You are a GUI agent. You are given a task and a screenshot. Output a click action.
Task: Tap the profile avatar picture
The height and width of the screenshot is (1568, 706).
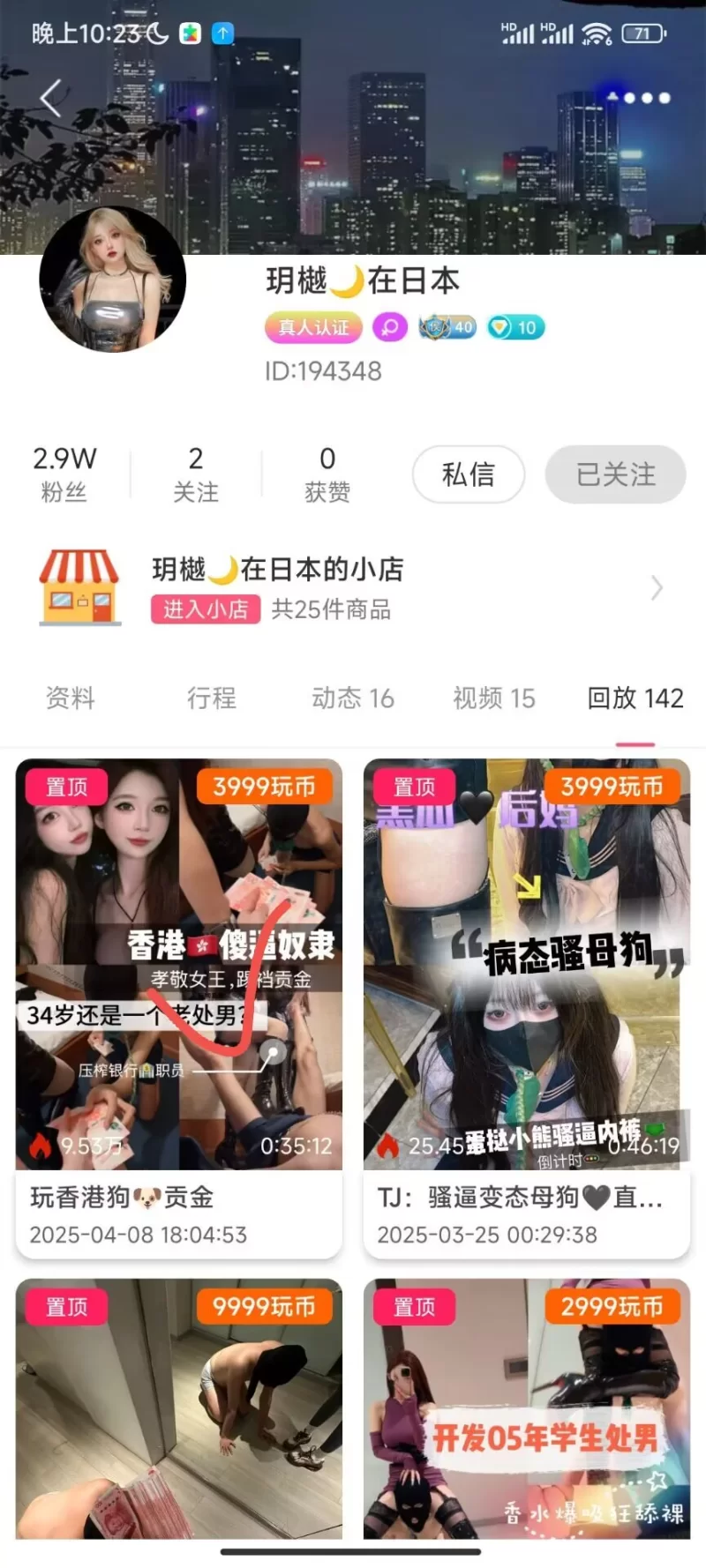113,280
